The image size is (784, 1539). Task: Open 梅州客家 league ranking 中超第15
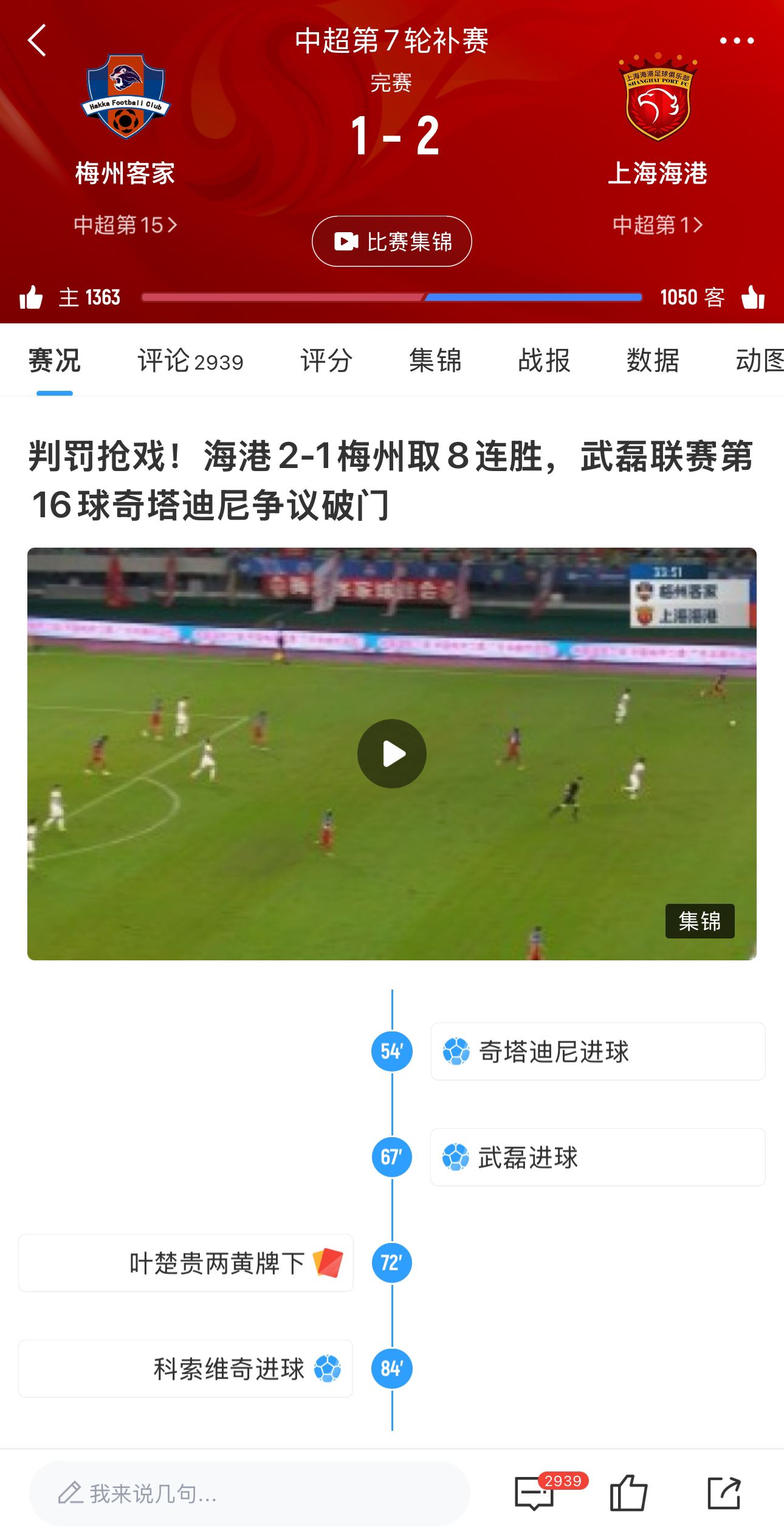tap(125, 225)
